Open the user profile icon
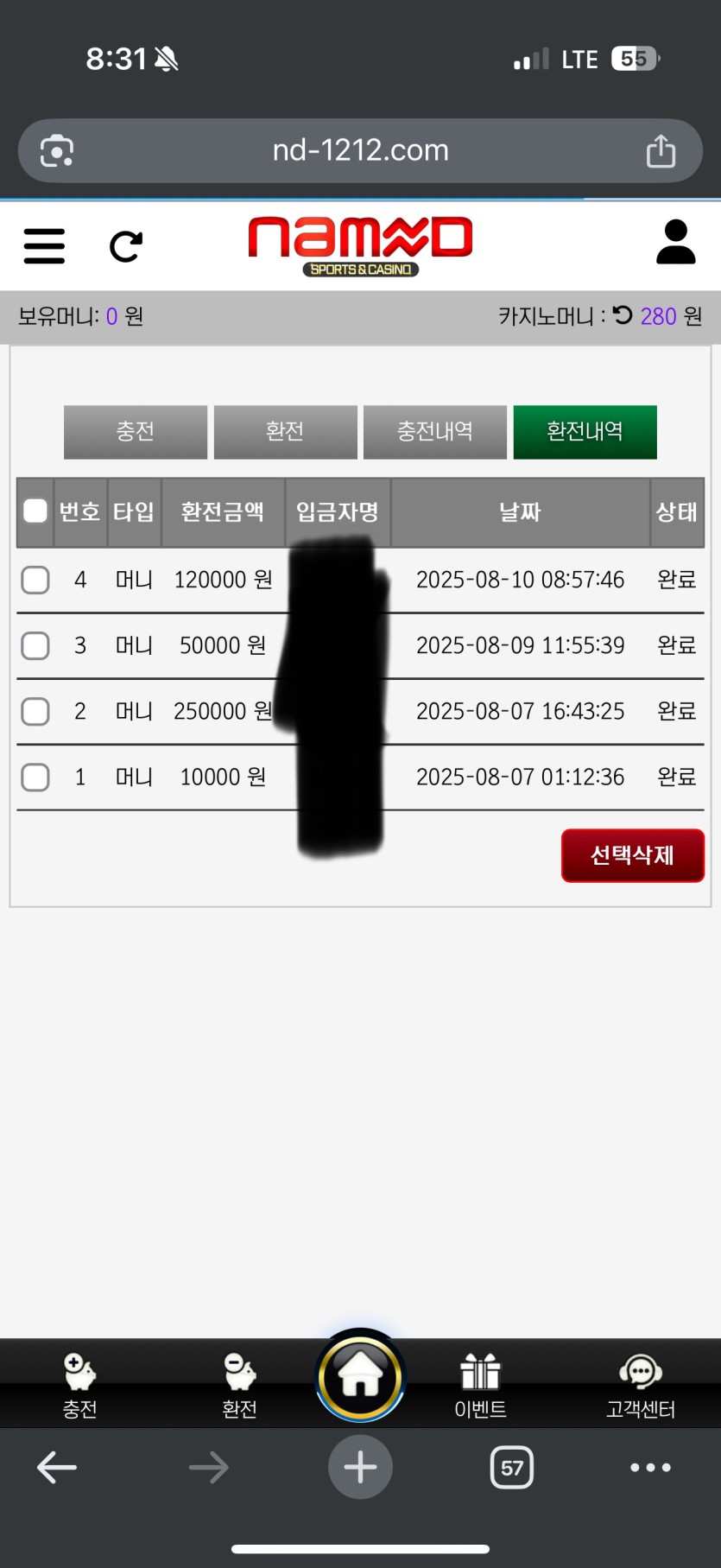 [675, 242]
